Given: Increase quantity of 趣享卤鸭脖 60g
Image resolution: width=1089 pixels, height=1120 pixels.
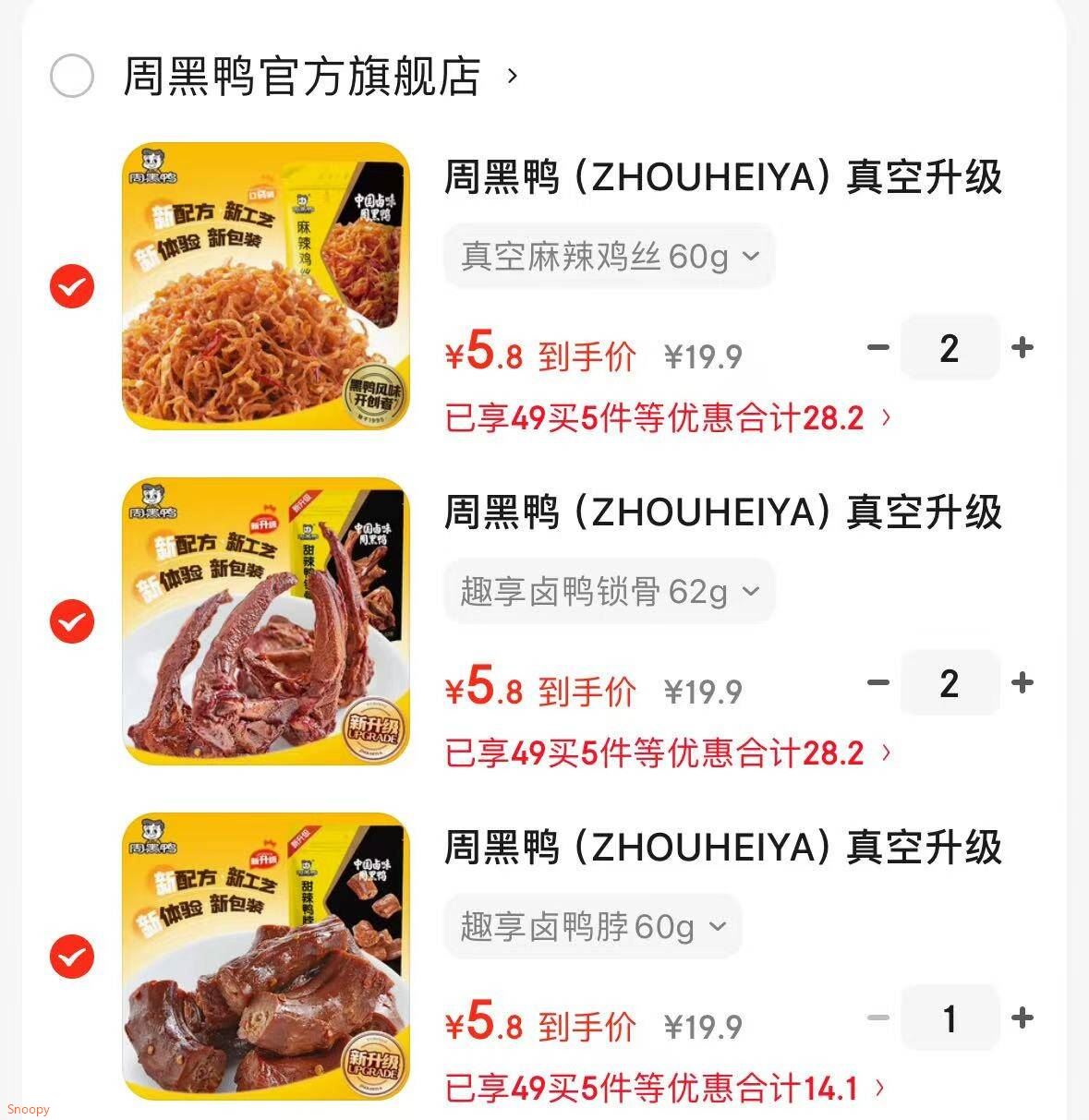Looking at the screenshot, I should coord(1022,1018).
